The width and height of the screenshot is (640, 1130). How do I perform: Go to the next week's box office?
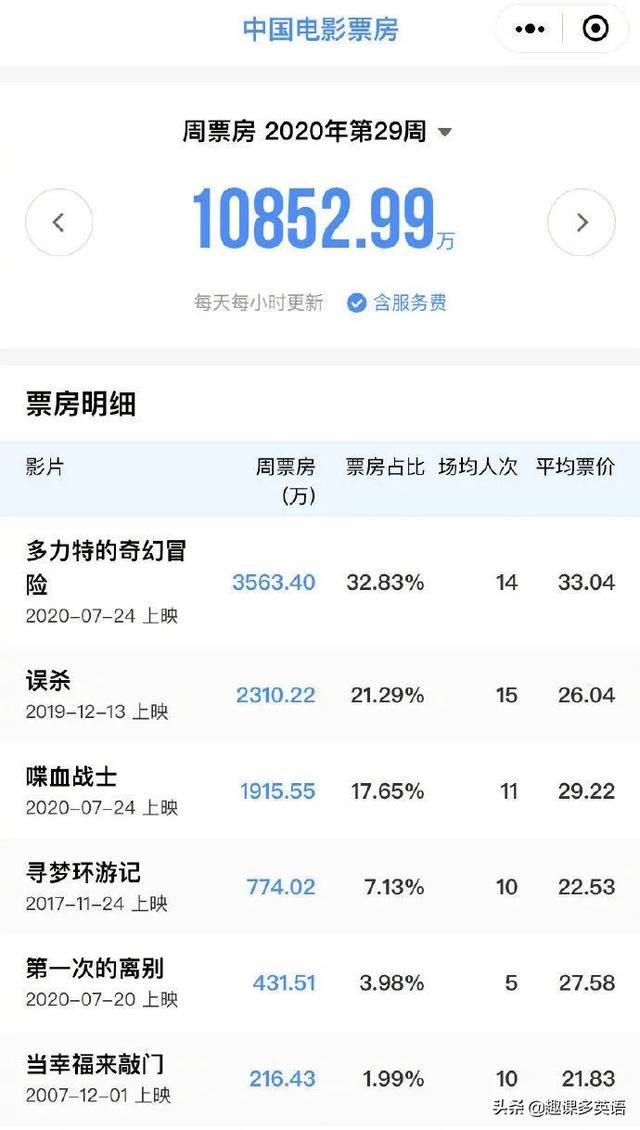[582, 222]
